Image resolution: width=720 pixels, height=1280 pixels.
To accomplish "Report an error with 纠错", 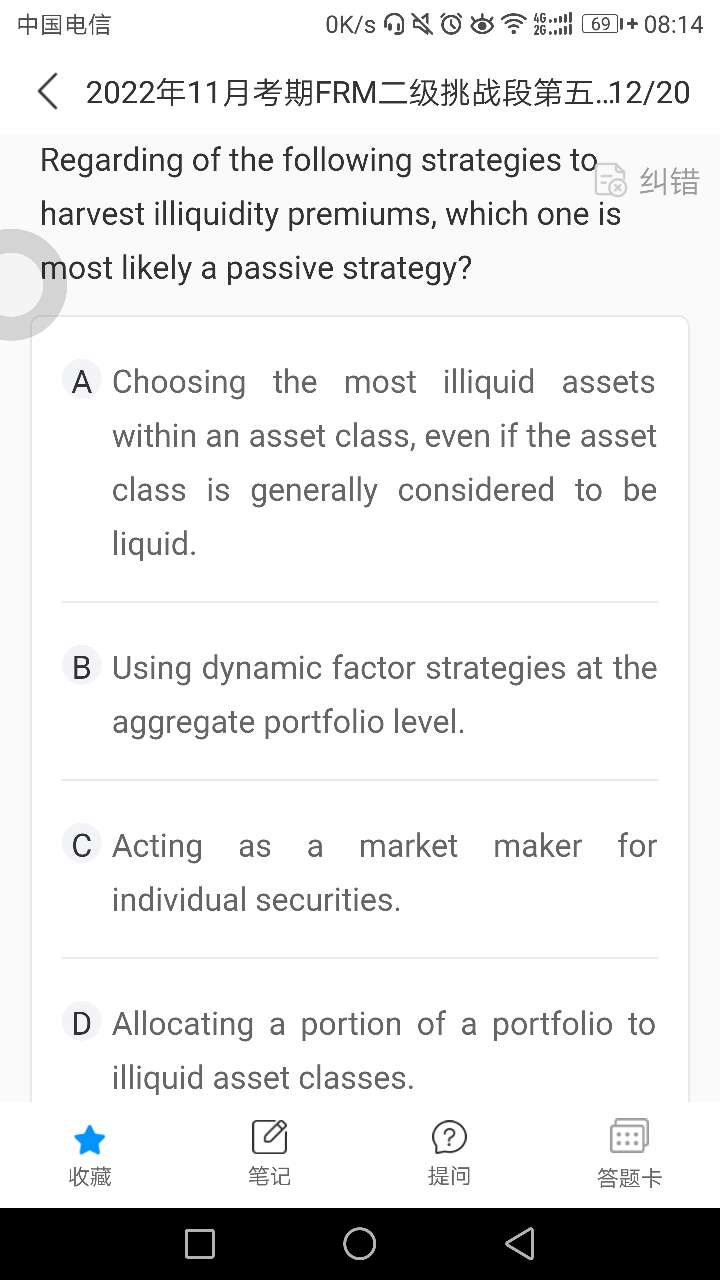I will (648, 181).
